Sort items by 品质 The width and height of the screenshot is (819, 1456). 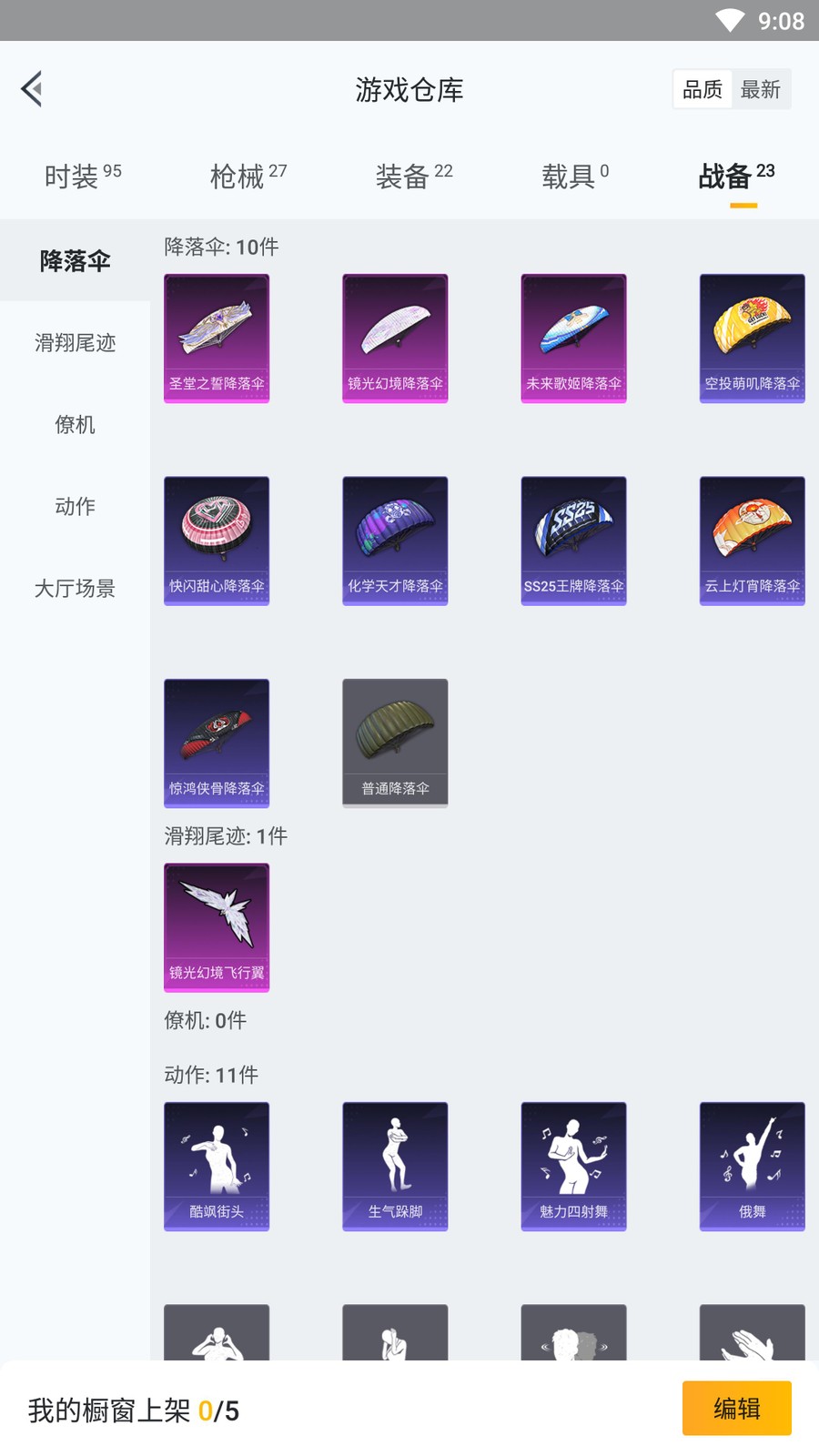pos(703,89)
